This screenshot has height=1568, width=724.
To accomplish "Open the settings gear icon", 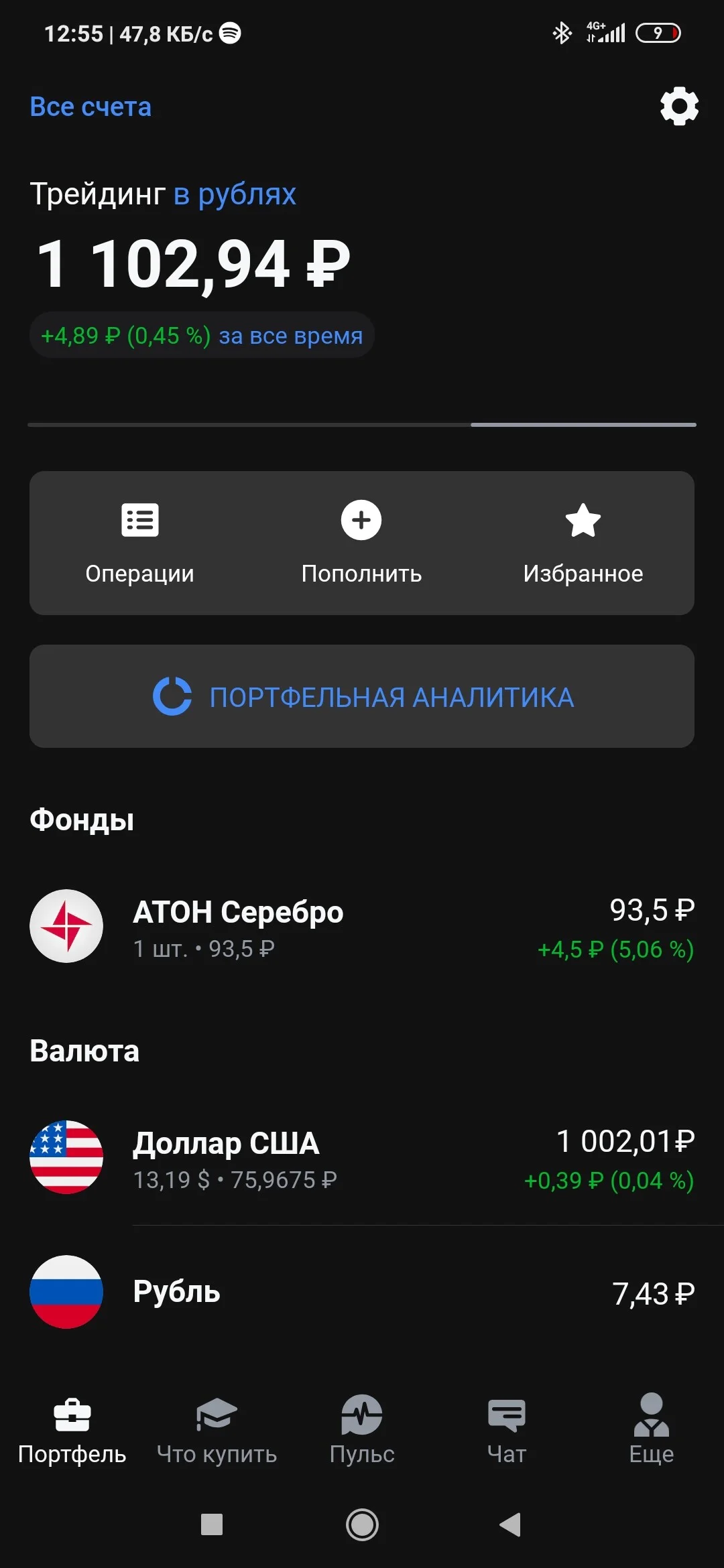I will (x=679, y=106).
